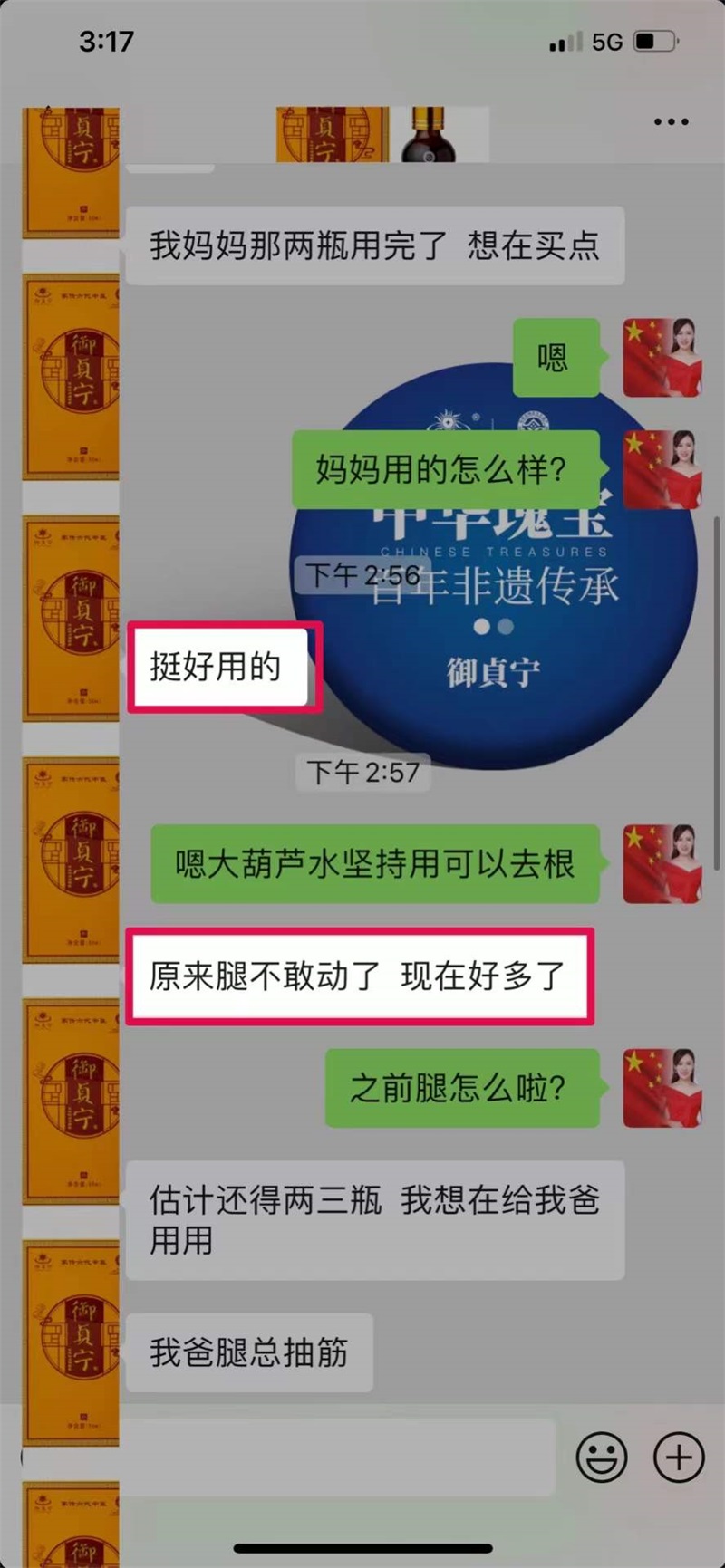Open the emoji sticker panel

click(602, 1457)
